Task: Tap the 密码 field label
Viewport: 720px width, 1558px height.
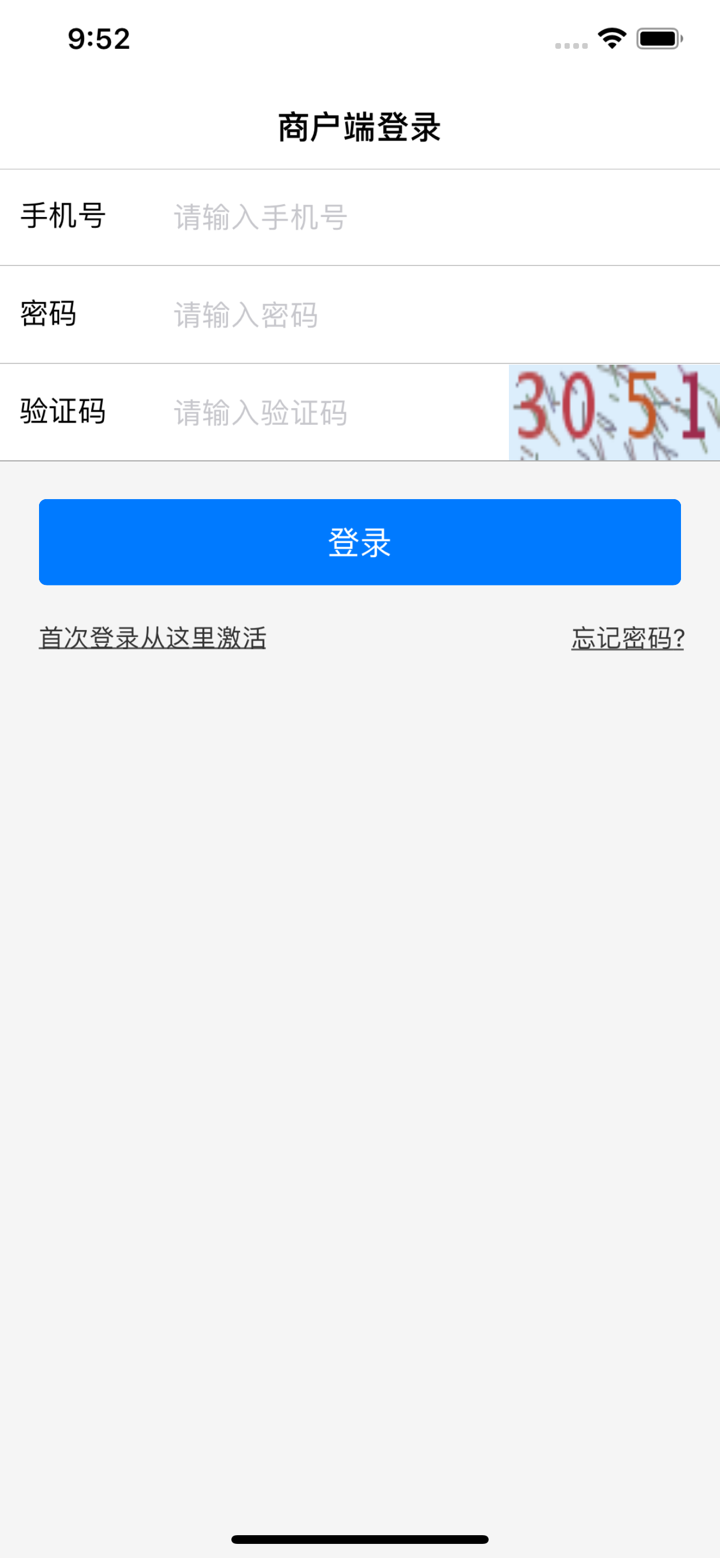Action: point(48,315)
